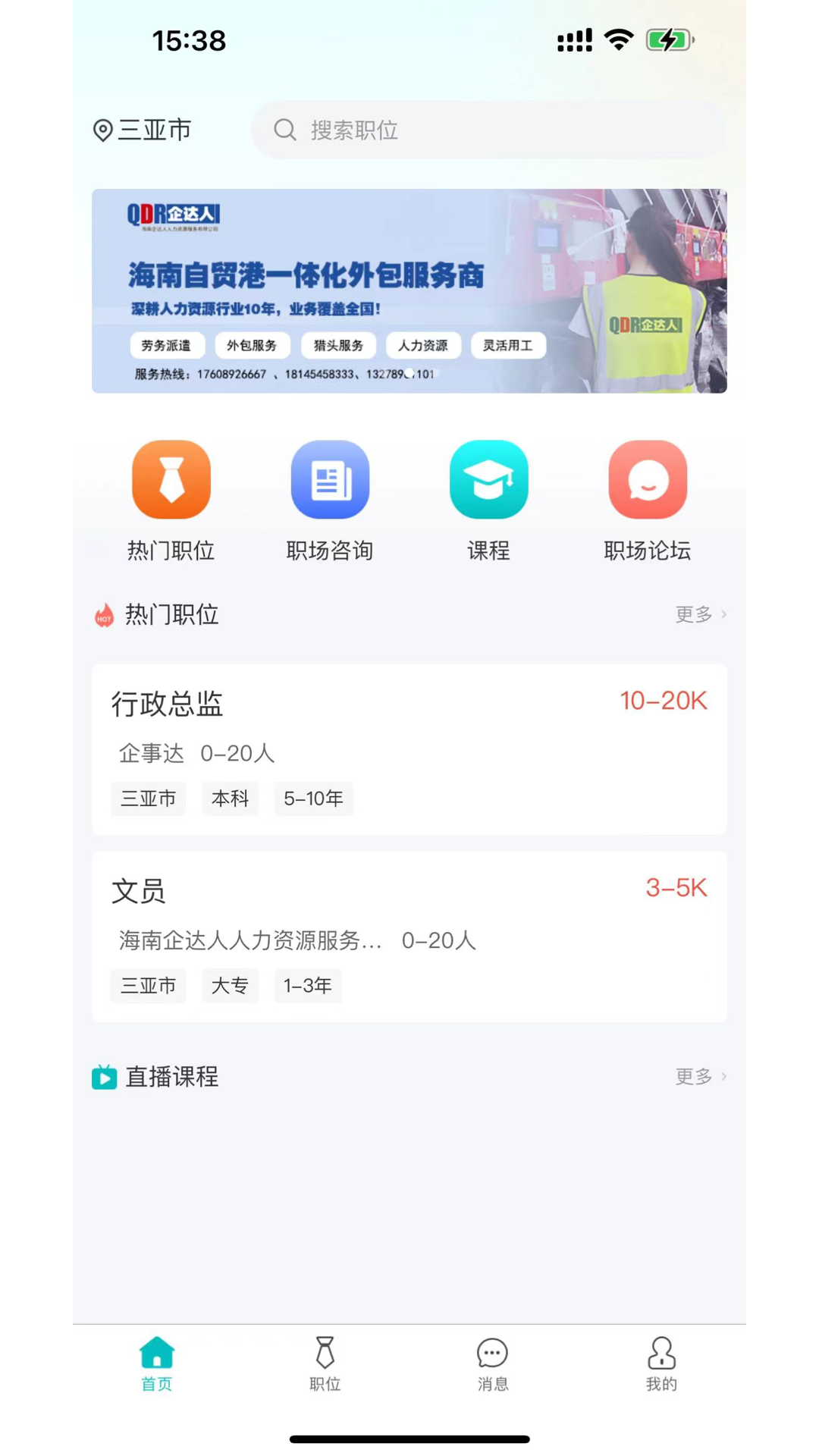This screenshot has width=819, height=1456.
Task: Open the 文员 job posting
Action: 409,937
